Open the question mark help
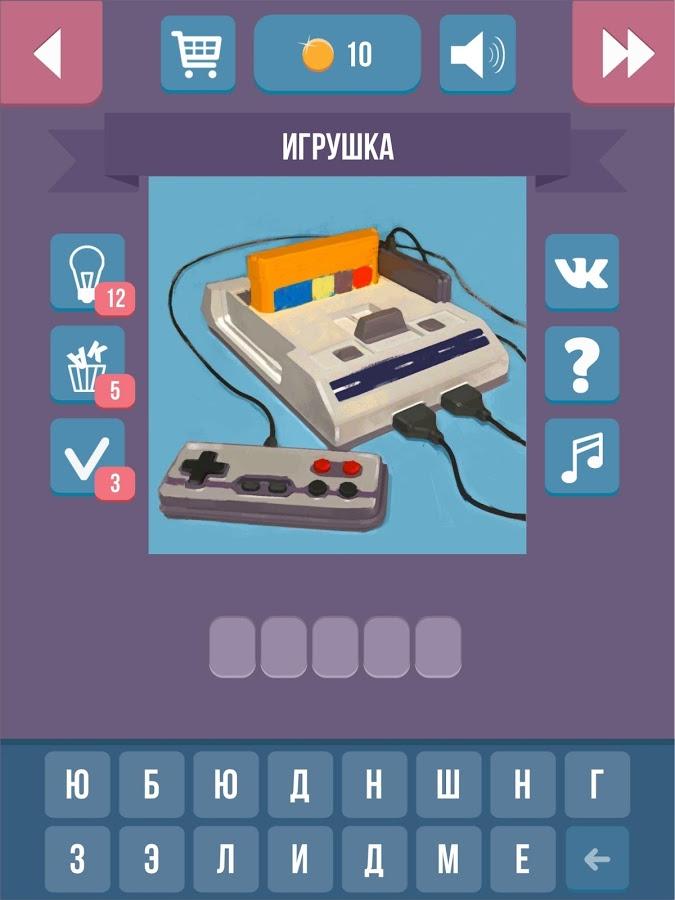The height and width of the screenshot is (900, 675). pyautogui.click(x=582, y=363)
